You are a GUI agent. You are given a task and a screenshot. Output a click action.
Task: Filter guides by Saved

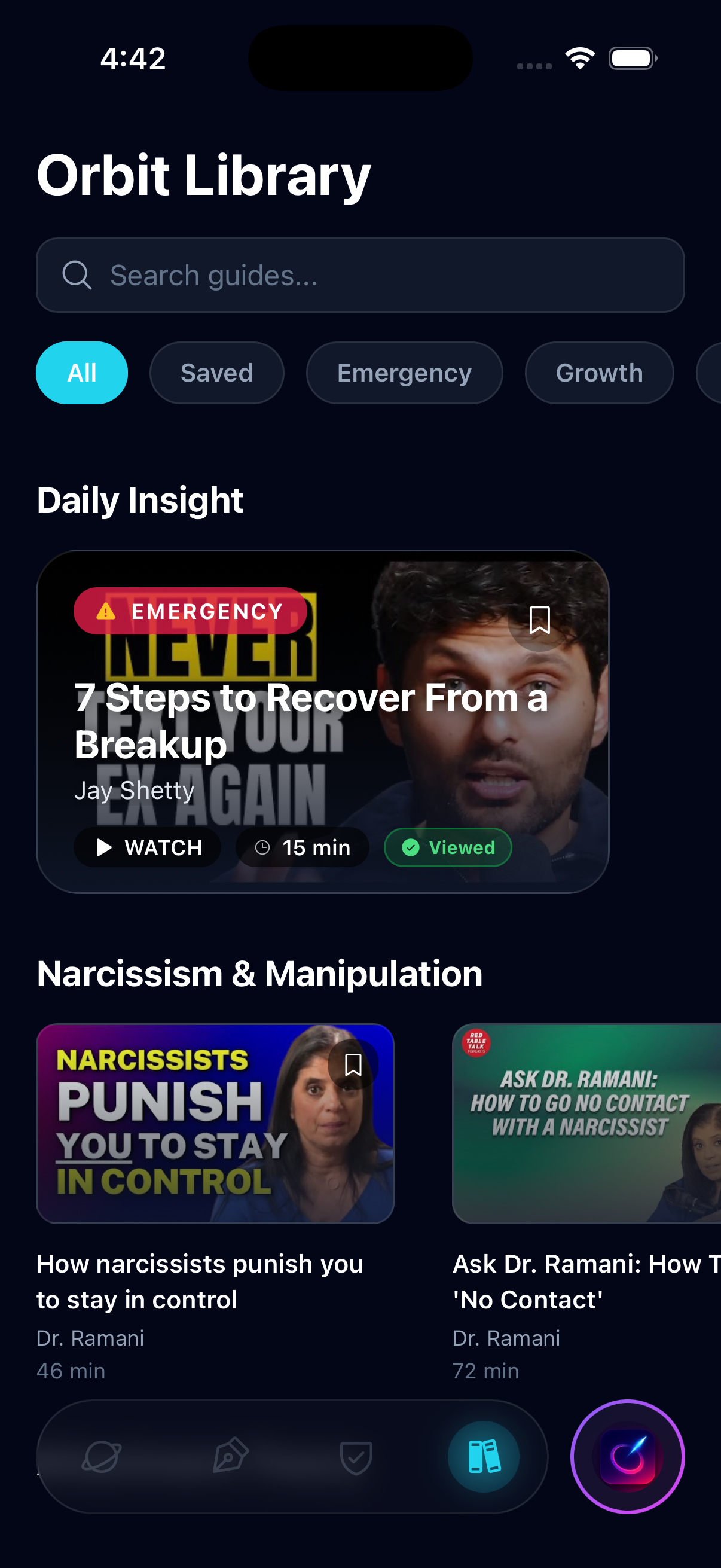coord(216,373)
